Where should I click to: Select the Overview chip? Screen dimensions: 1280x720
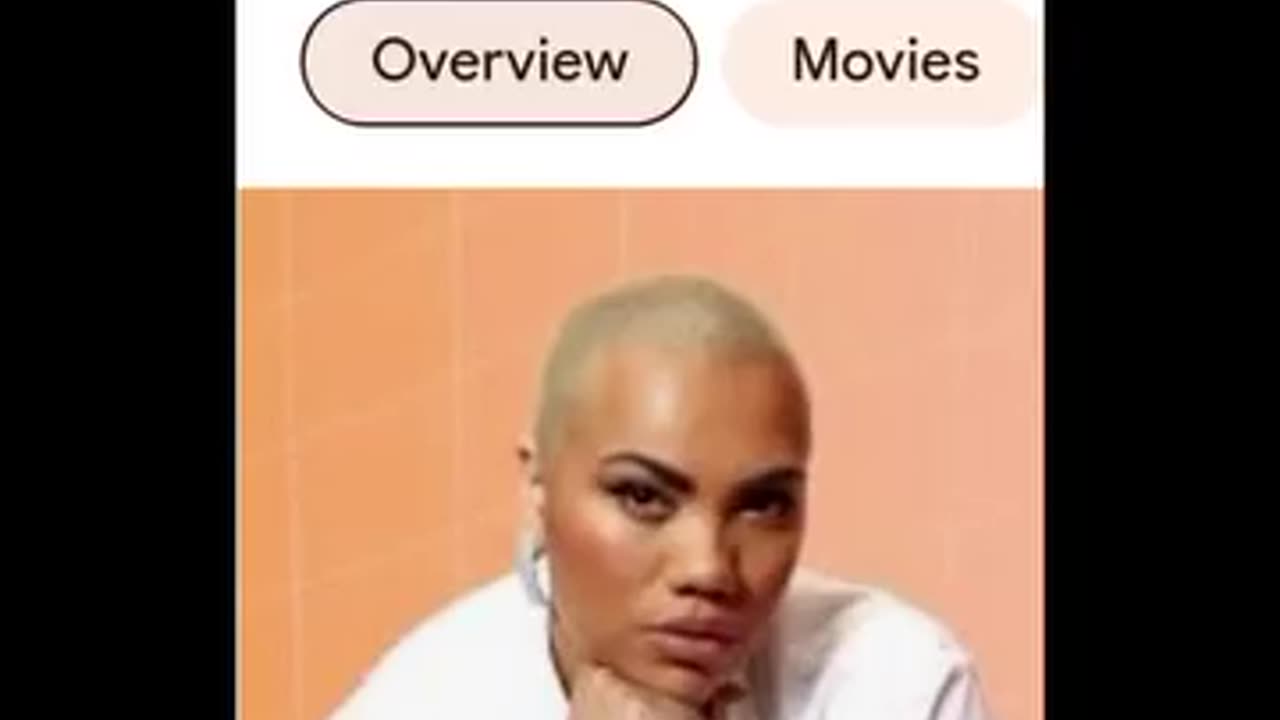click(499, 62)
